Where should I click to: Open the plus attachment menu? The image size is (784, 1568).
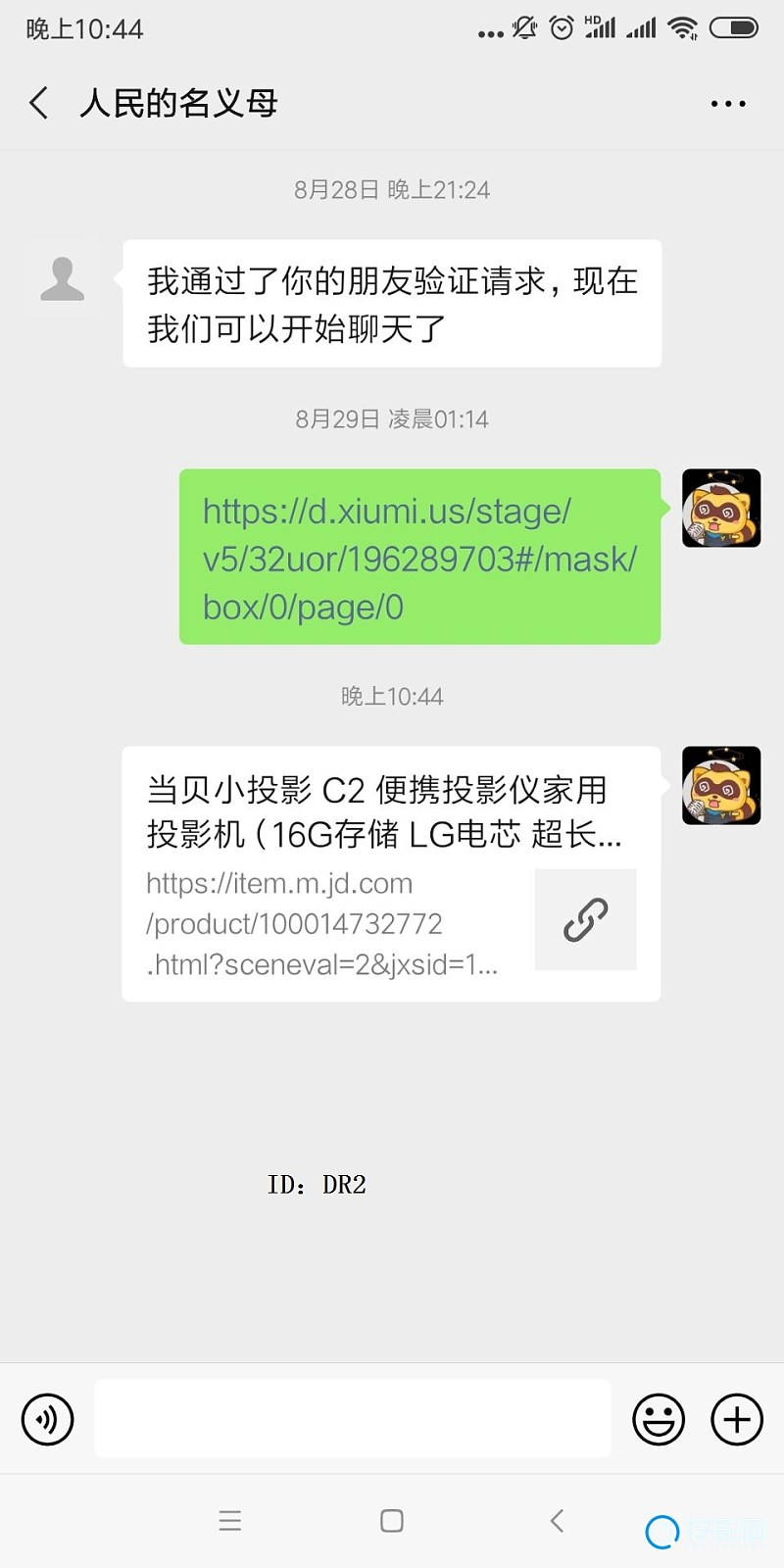point(736,1419)
